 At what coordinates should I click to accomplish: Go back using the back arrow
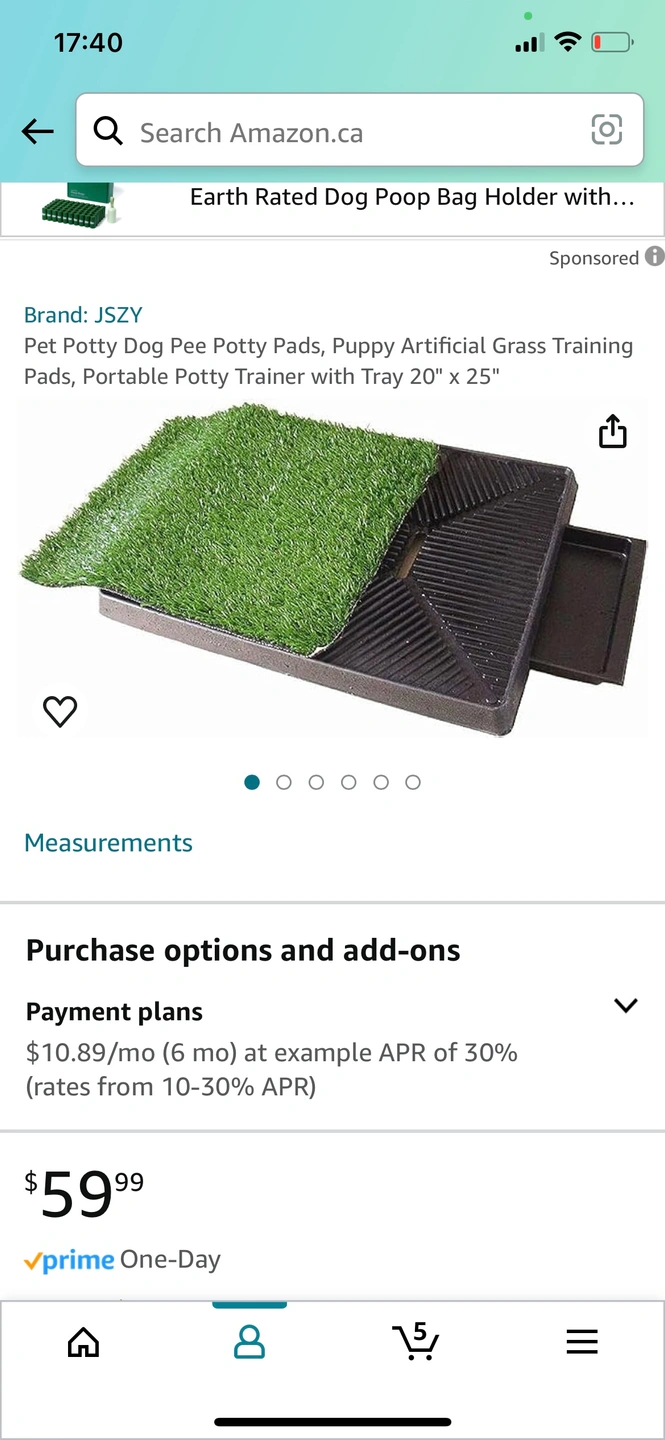(38, 131)
